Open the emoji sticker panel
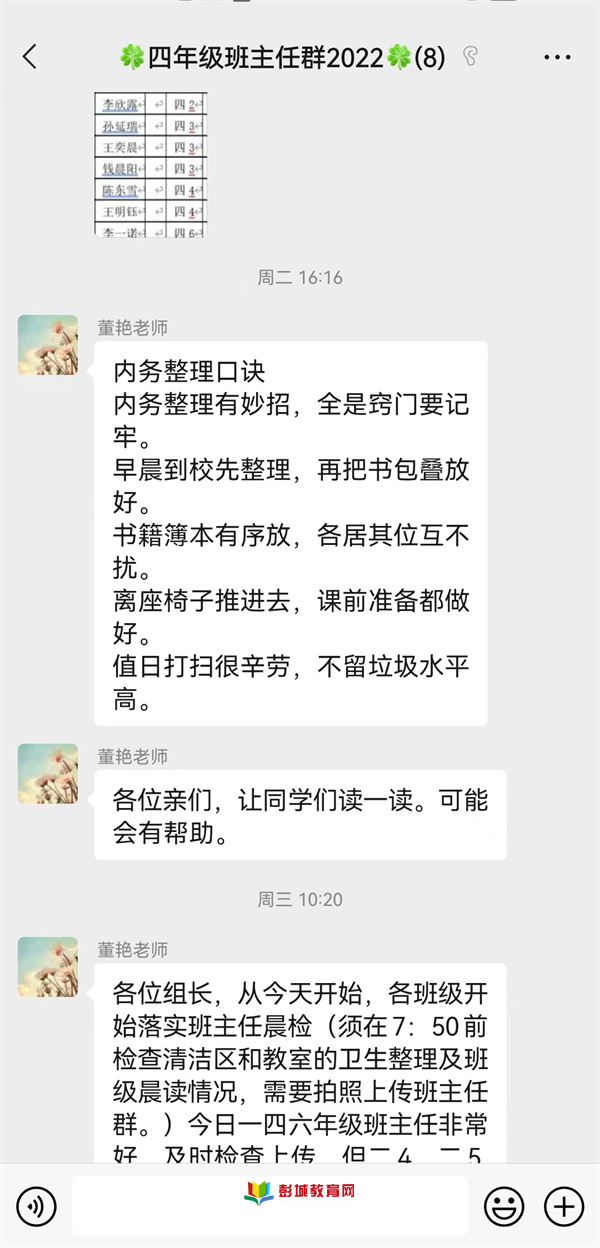The image size is (600, 1248). 503,1207
